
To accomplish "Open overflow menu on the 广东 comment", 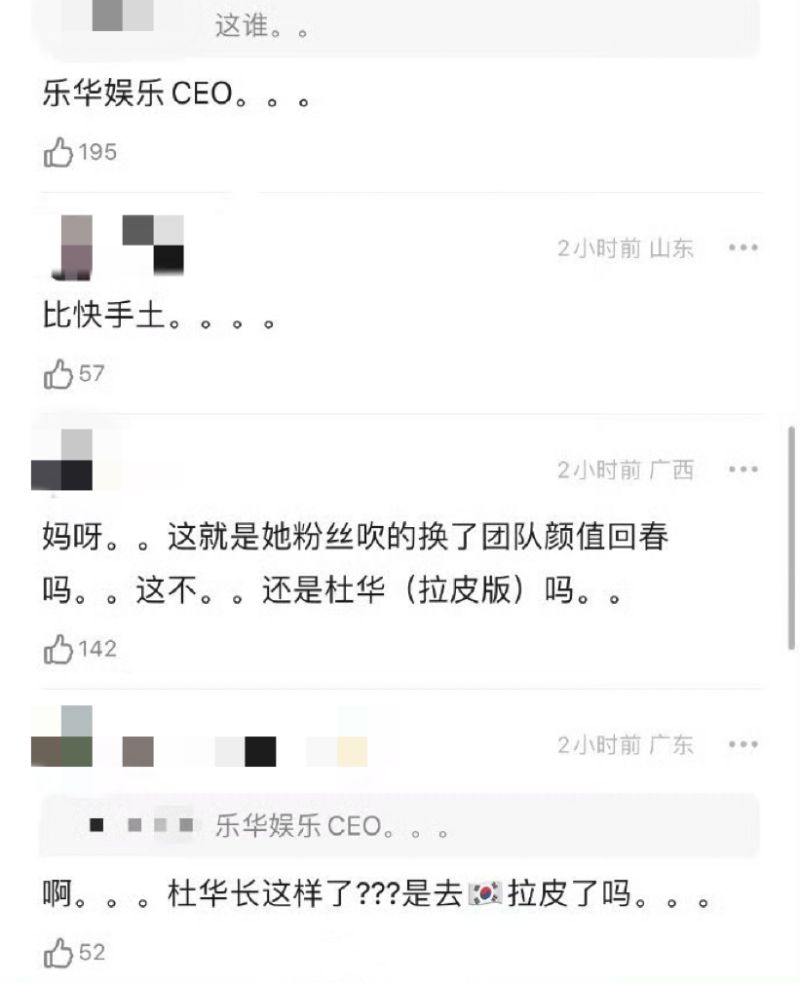I will 743,745.
